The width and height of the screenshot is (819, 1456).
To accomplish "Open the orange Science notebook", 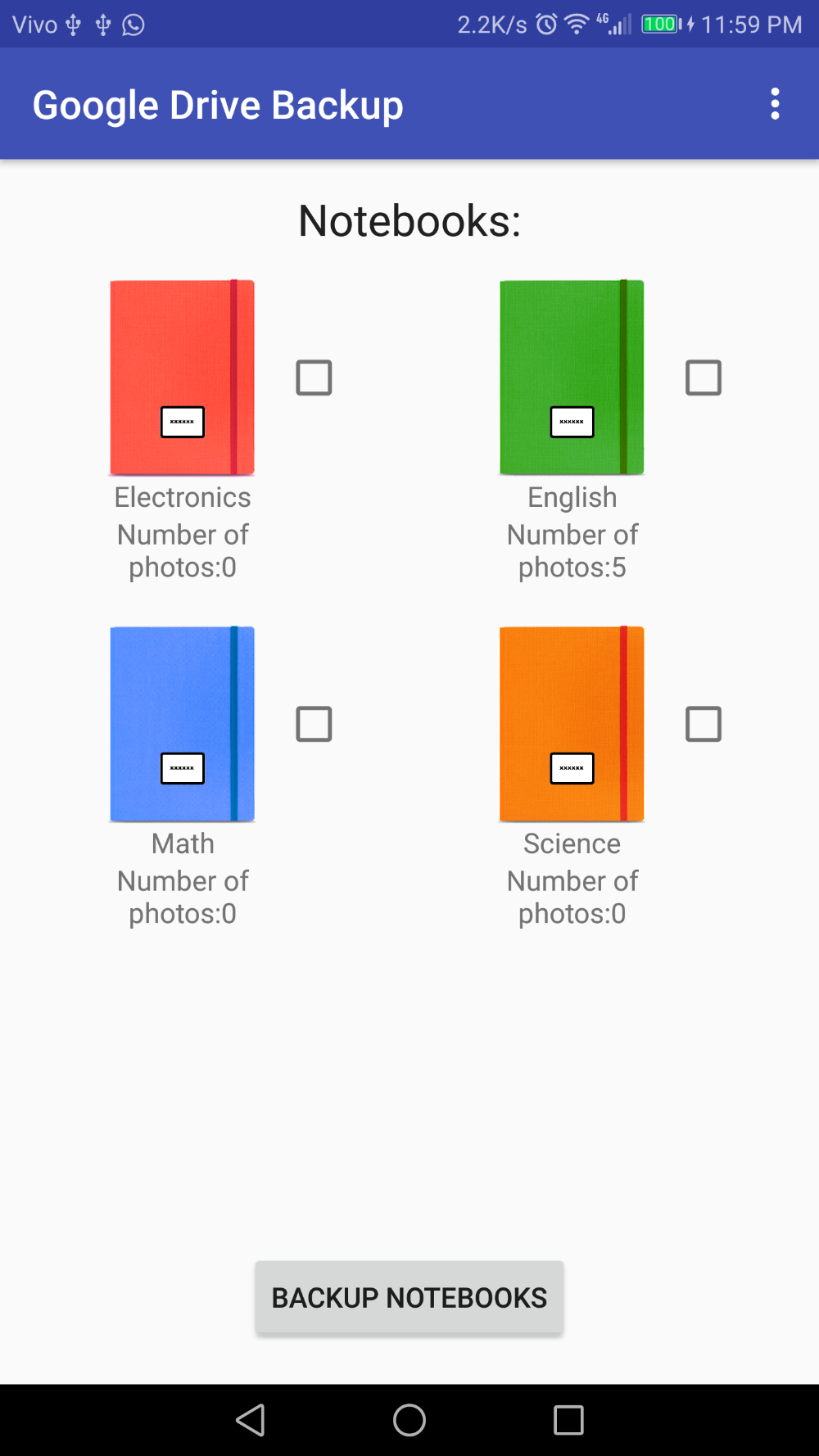I will tap(572, 724).
